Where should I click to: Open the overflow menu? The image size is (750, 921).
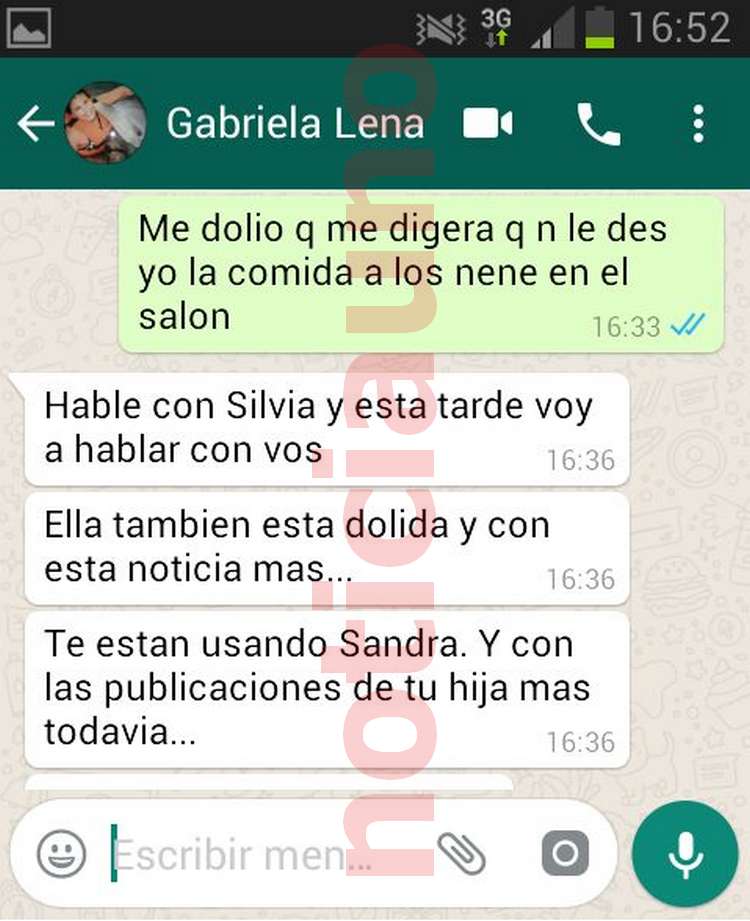point(698,124)
